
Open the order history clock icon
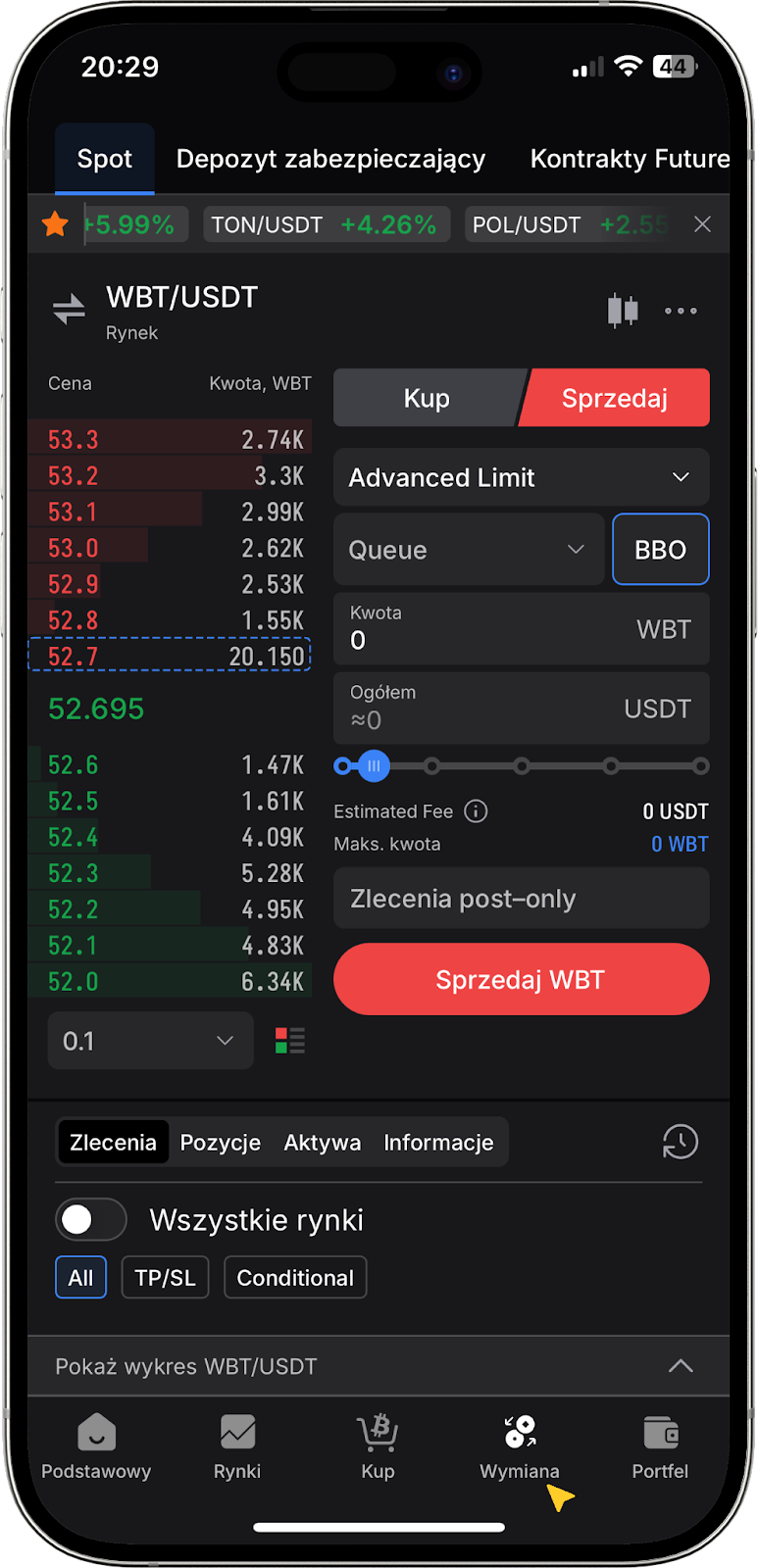tap(680, 1142)
